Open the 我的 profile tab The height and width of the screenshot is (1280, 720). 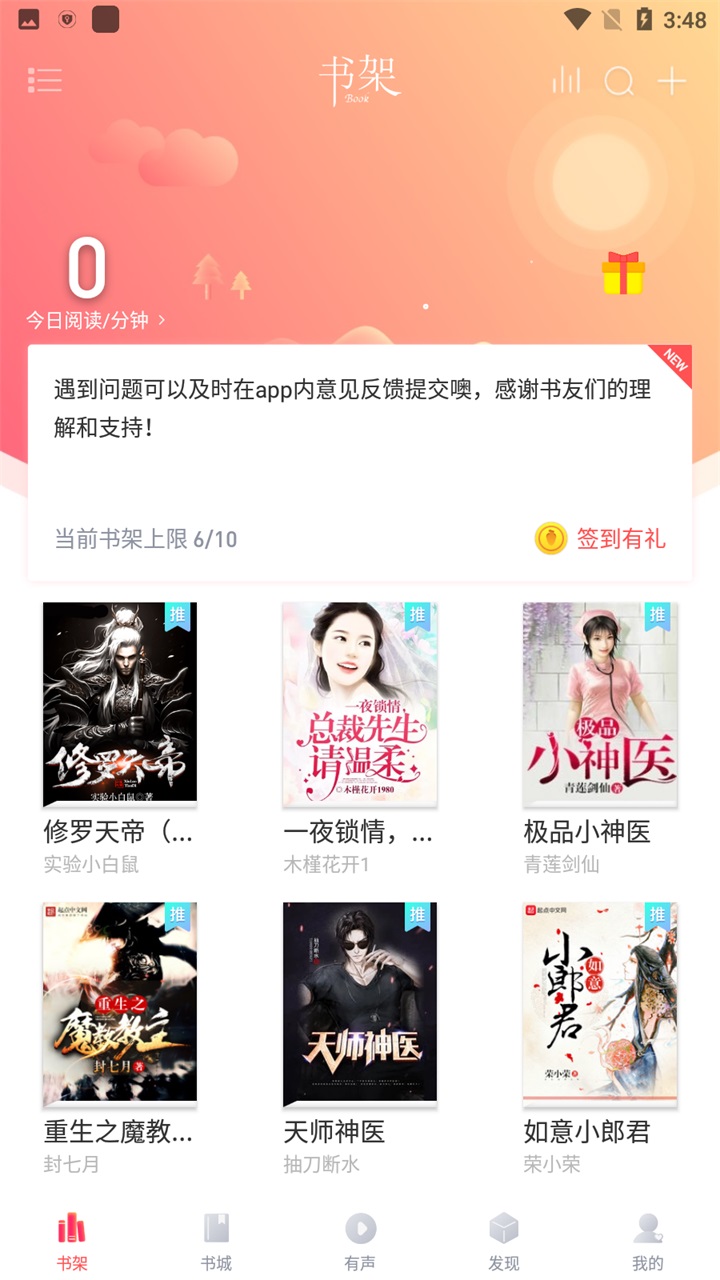[648, 1240]
